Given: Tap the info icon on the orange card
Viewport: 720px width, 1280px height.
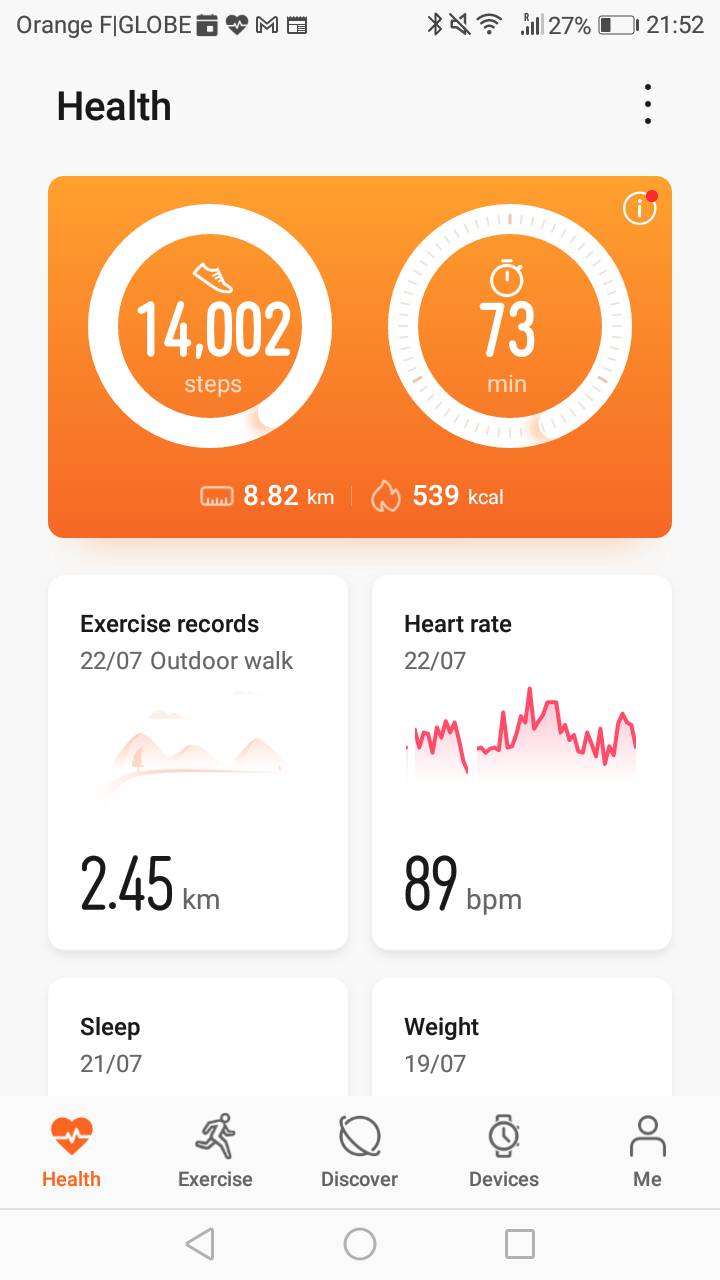Looking at the screenshot, I should pos(639,208).
